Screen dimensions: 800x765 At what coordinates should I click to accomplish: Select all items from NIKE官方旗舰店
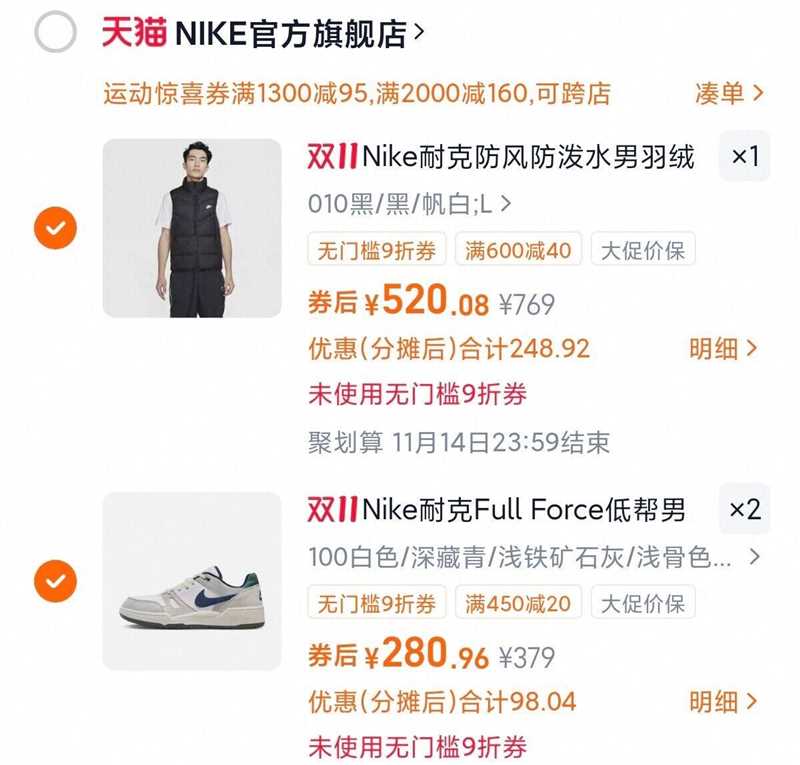(55, 33)
